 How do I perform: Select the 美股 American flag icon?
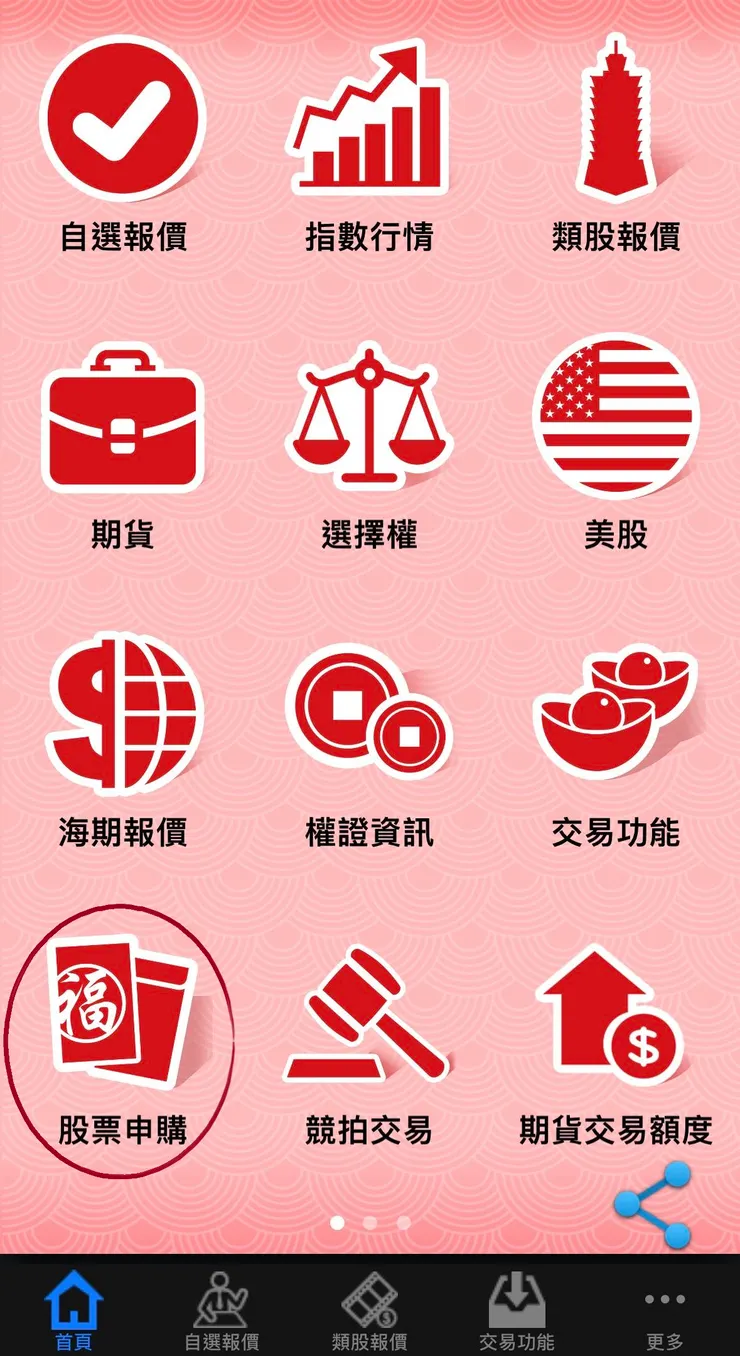(x=614, y=415)
